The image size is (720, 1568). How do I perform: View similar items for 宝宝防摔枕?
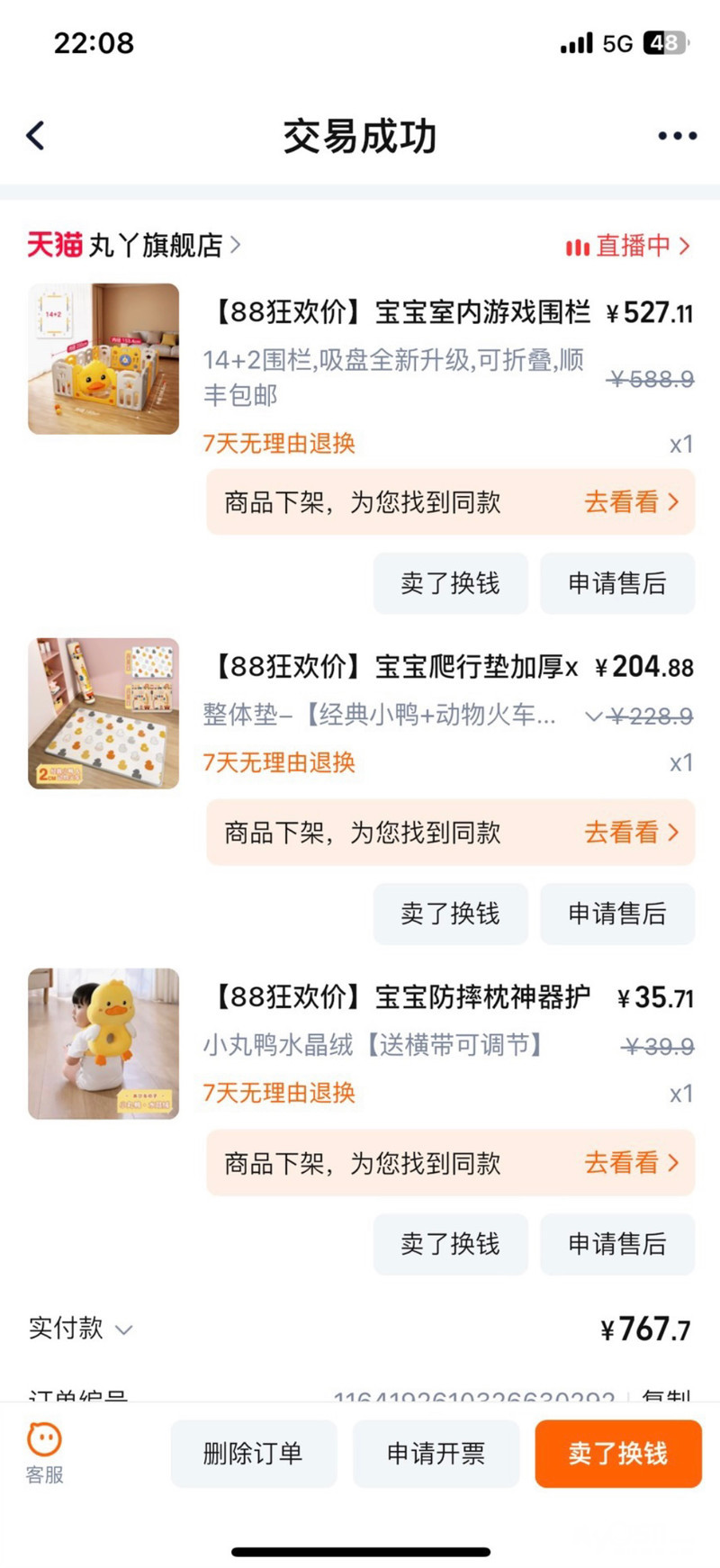click(x=631, y=1163)
